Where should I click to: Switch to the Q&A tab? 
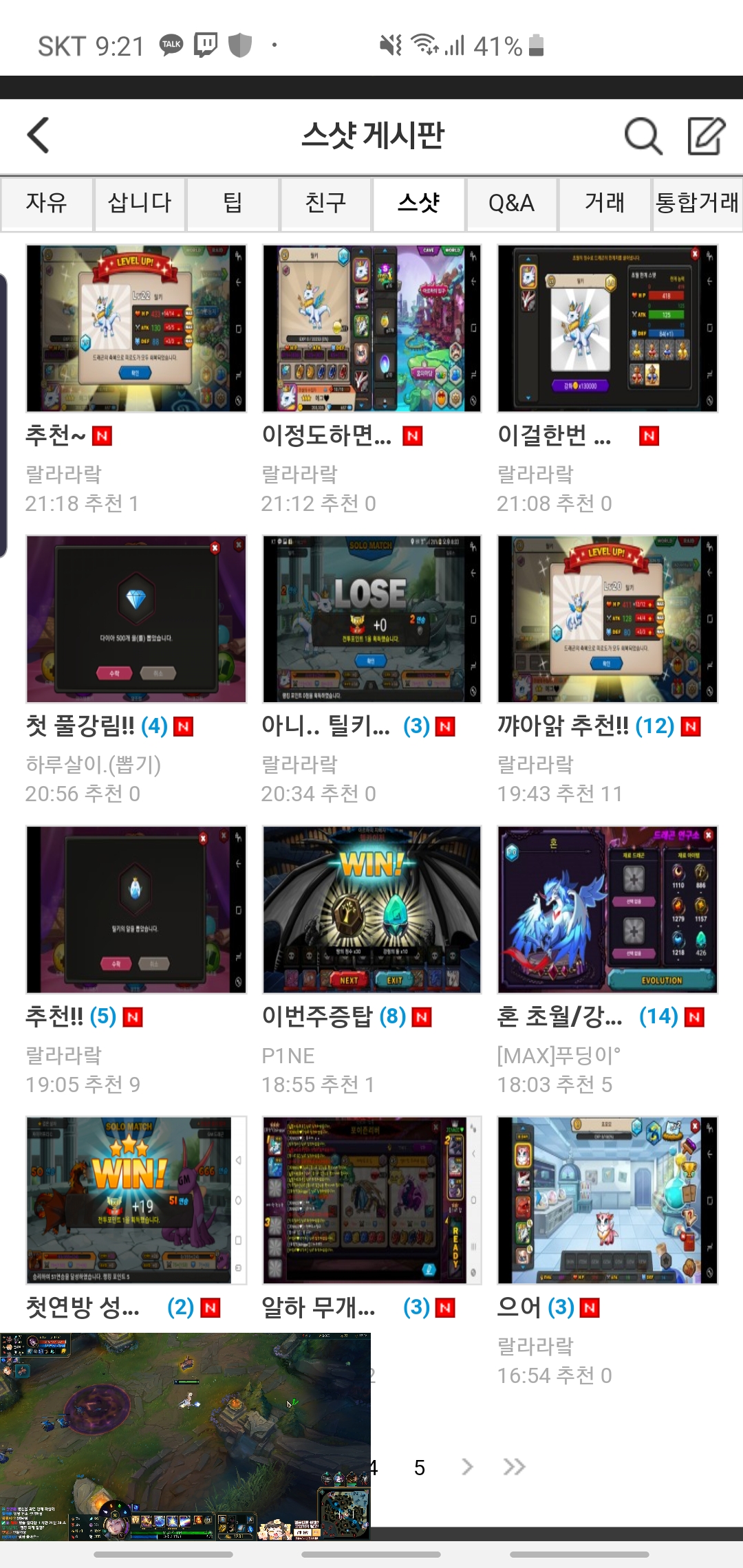(x=511, y=203)
